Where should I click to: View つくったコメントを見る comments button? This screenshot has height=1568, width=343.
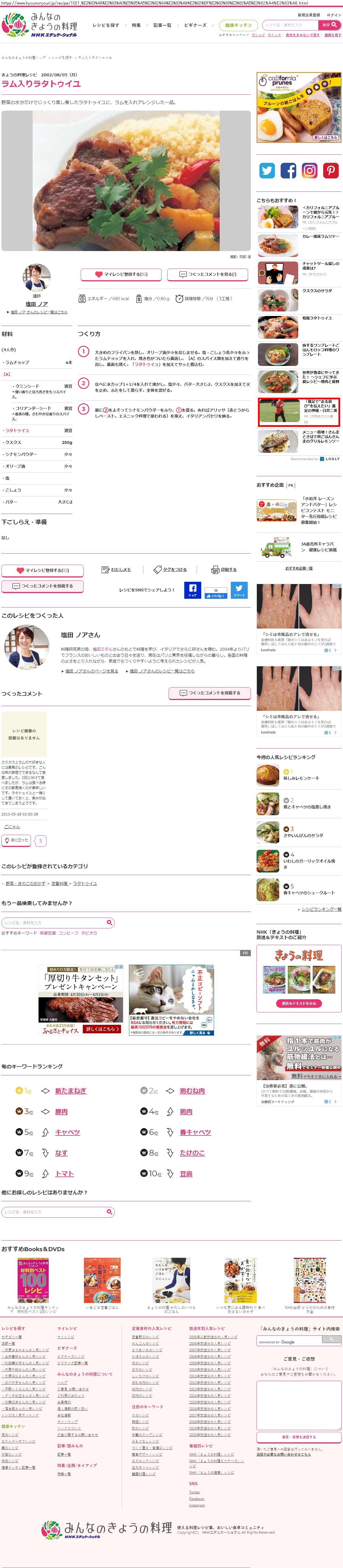coord(208,274)
